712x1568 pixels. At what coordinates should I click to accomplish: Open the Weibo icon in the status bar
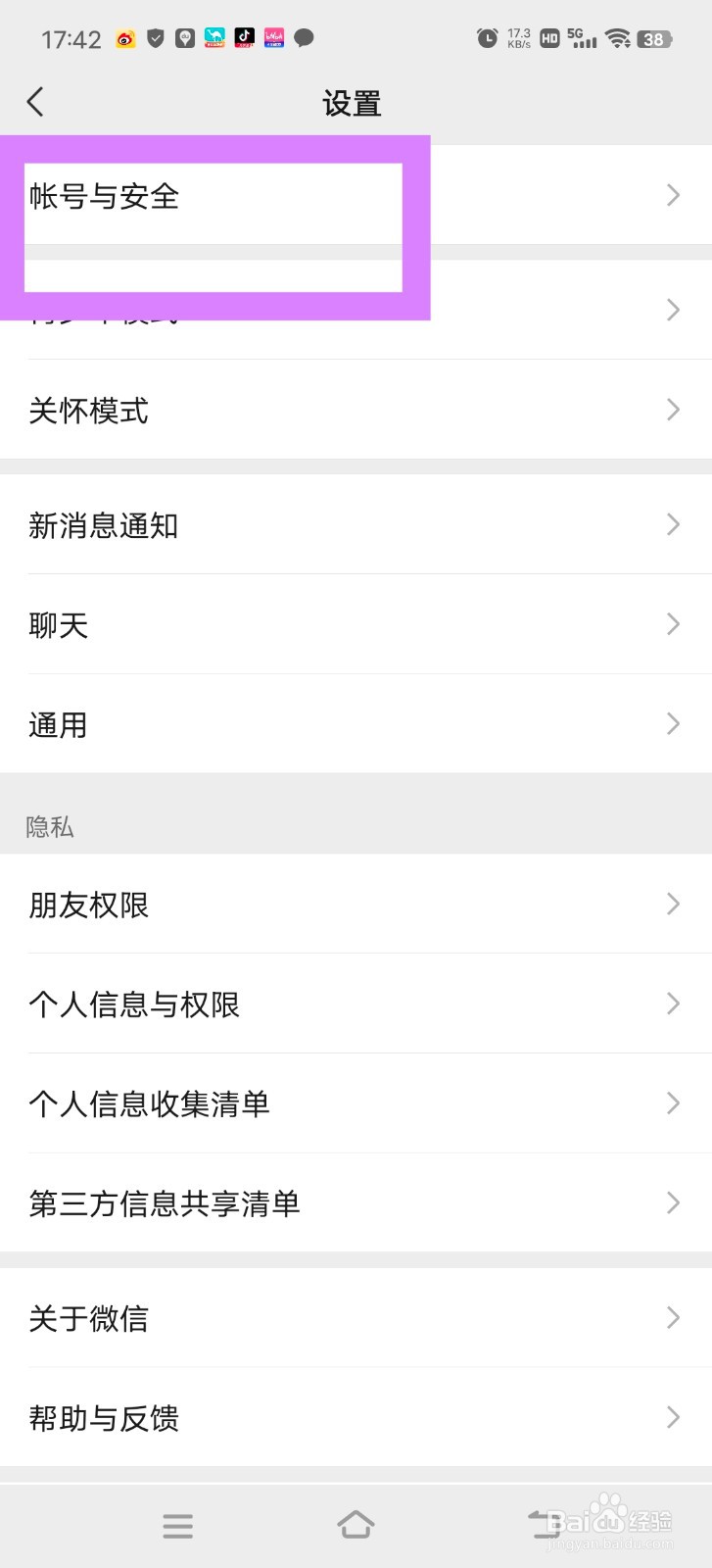point(124,37)
